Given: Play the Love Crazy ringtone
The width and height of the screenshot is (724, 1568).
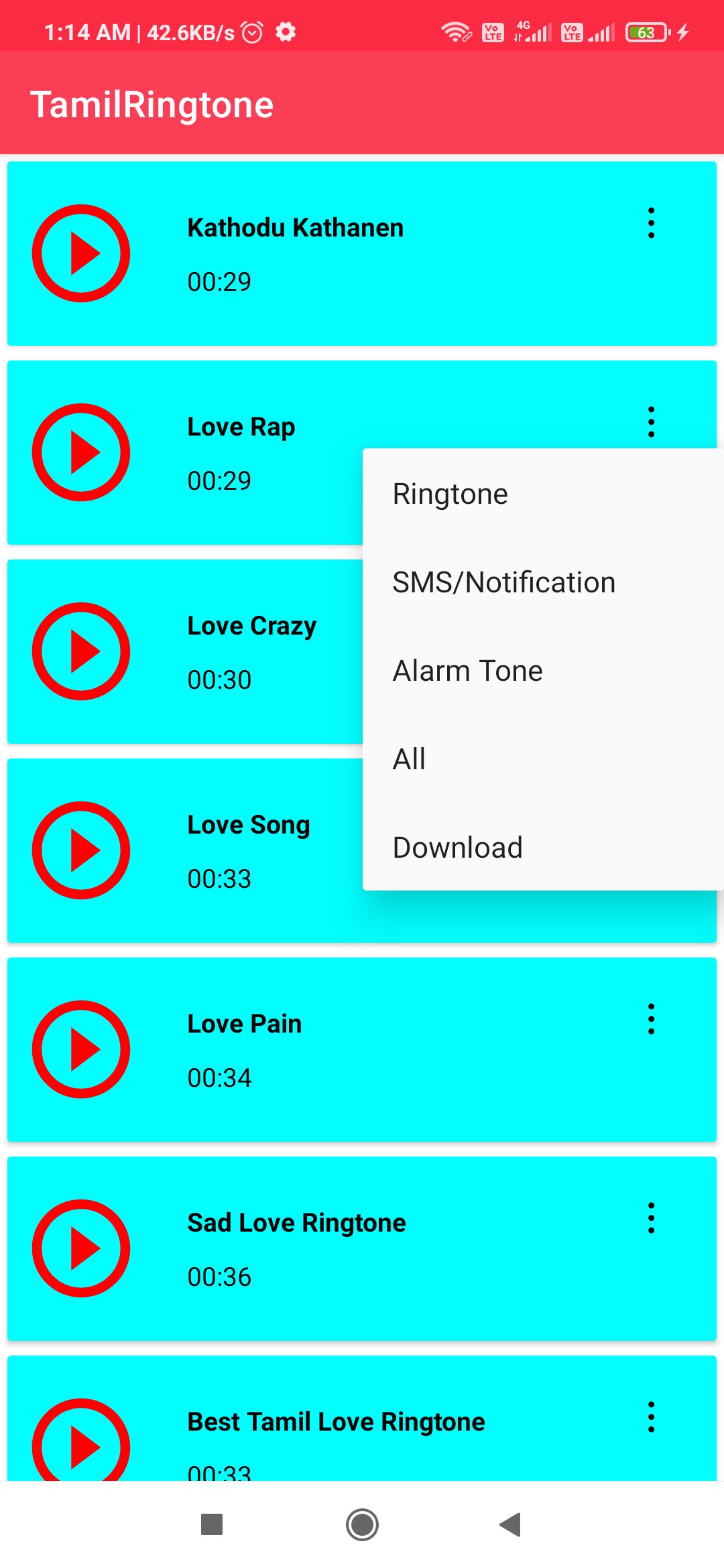Looking at the screenshot, I should coord(81,651).
